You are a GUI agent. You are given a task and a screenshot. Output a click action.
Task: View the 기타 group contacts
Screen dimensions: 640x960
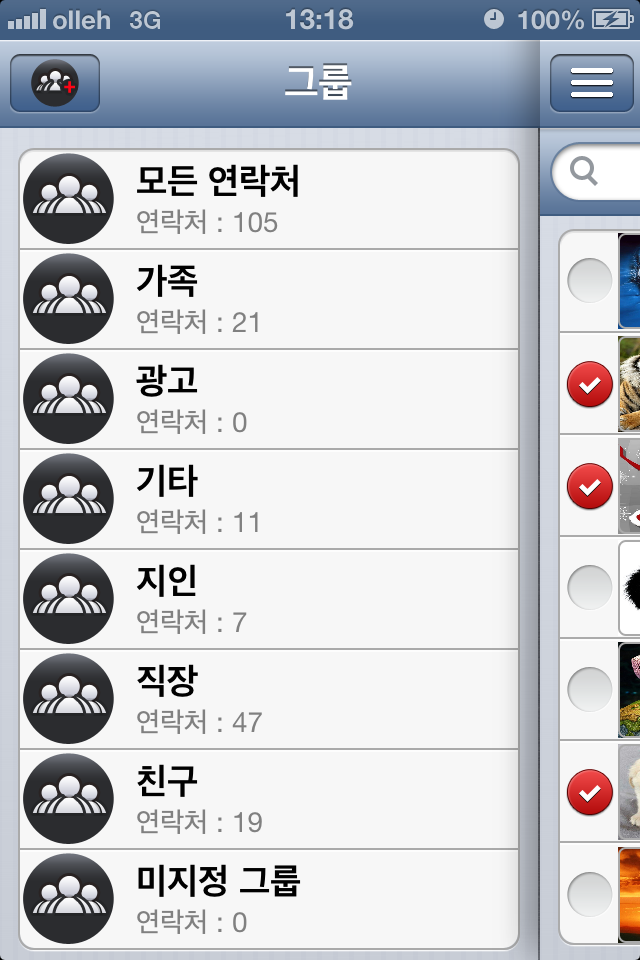(x=268, y=499)
